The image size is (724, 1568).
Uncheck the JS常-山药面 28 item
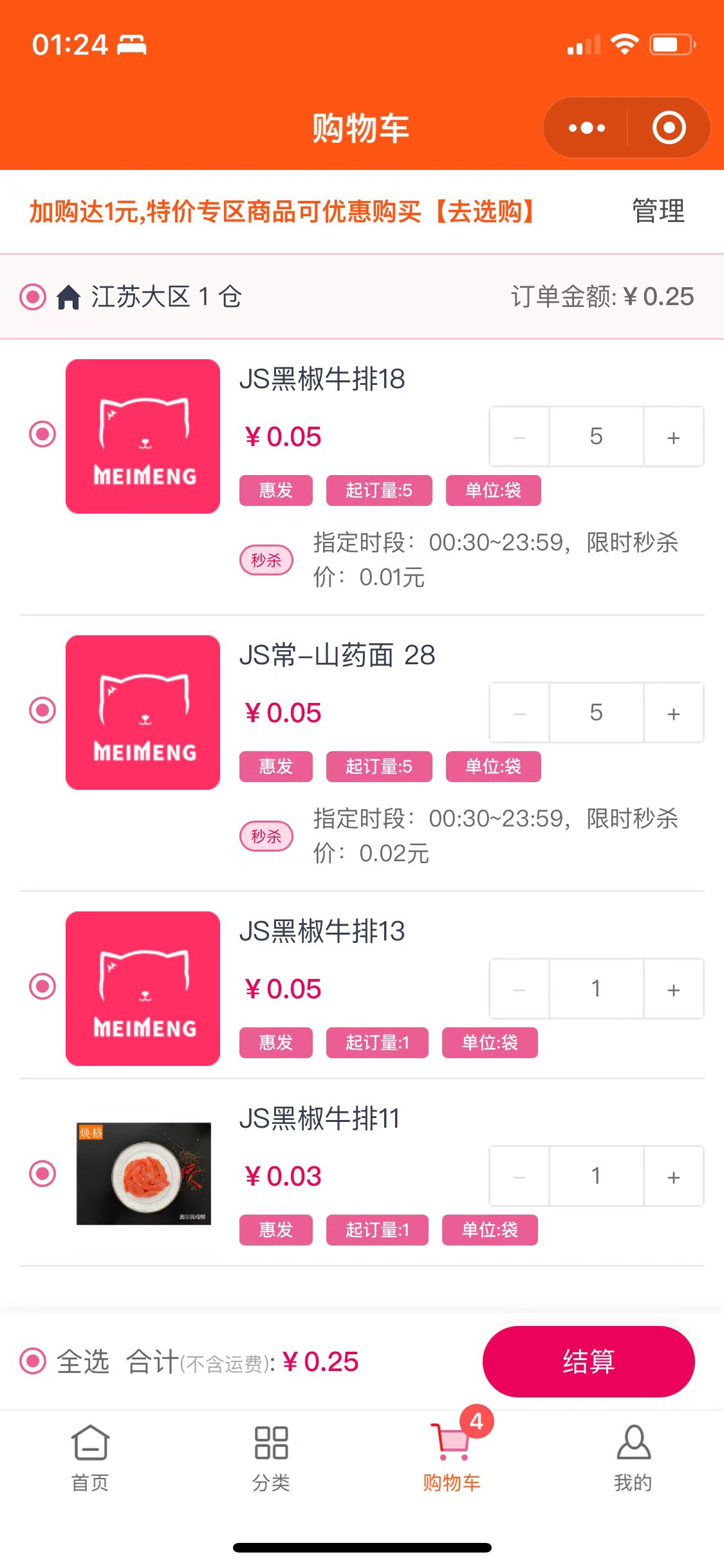42,711
